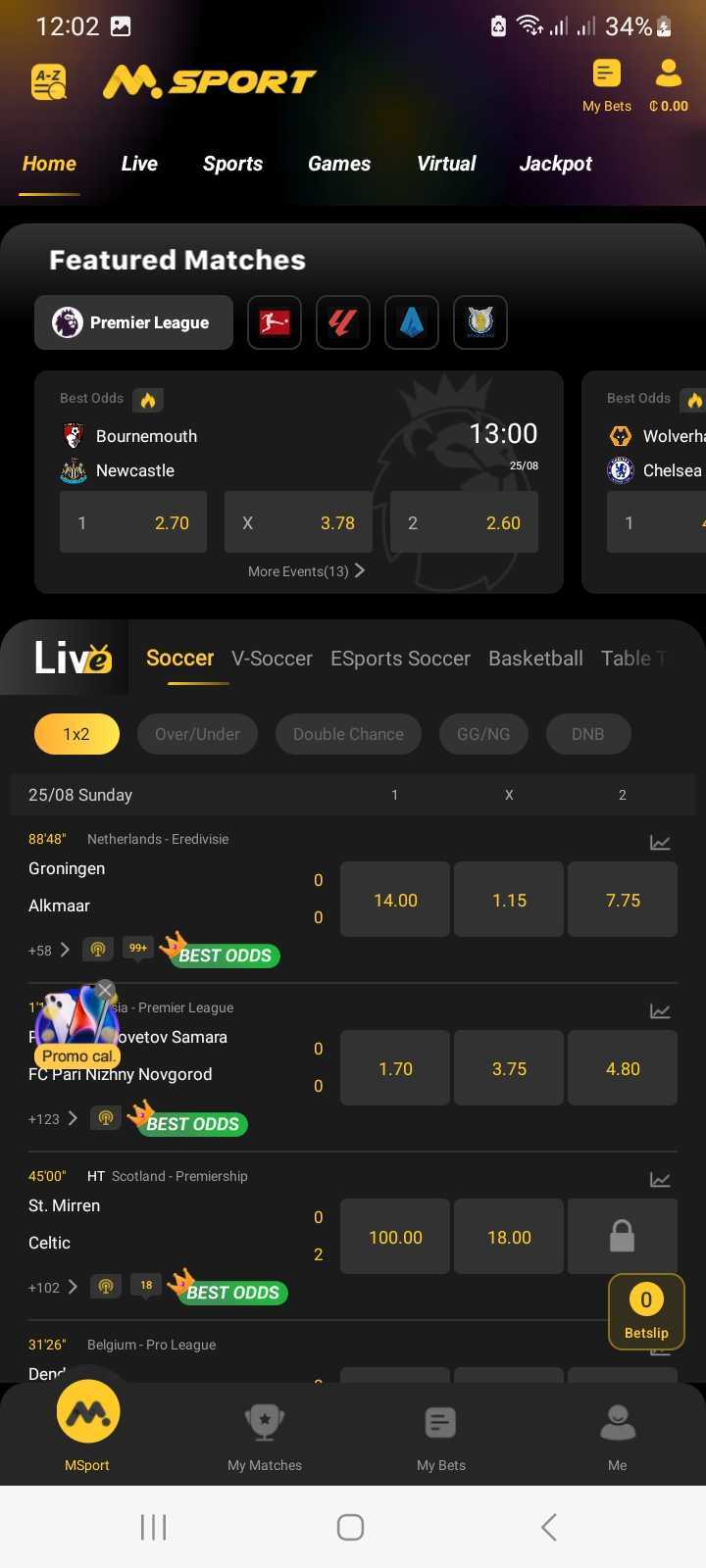Open the Betslip floating button
Image resolution: width=706 pixels, height=1568 pixels.
[646, 1311]
